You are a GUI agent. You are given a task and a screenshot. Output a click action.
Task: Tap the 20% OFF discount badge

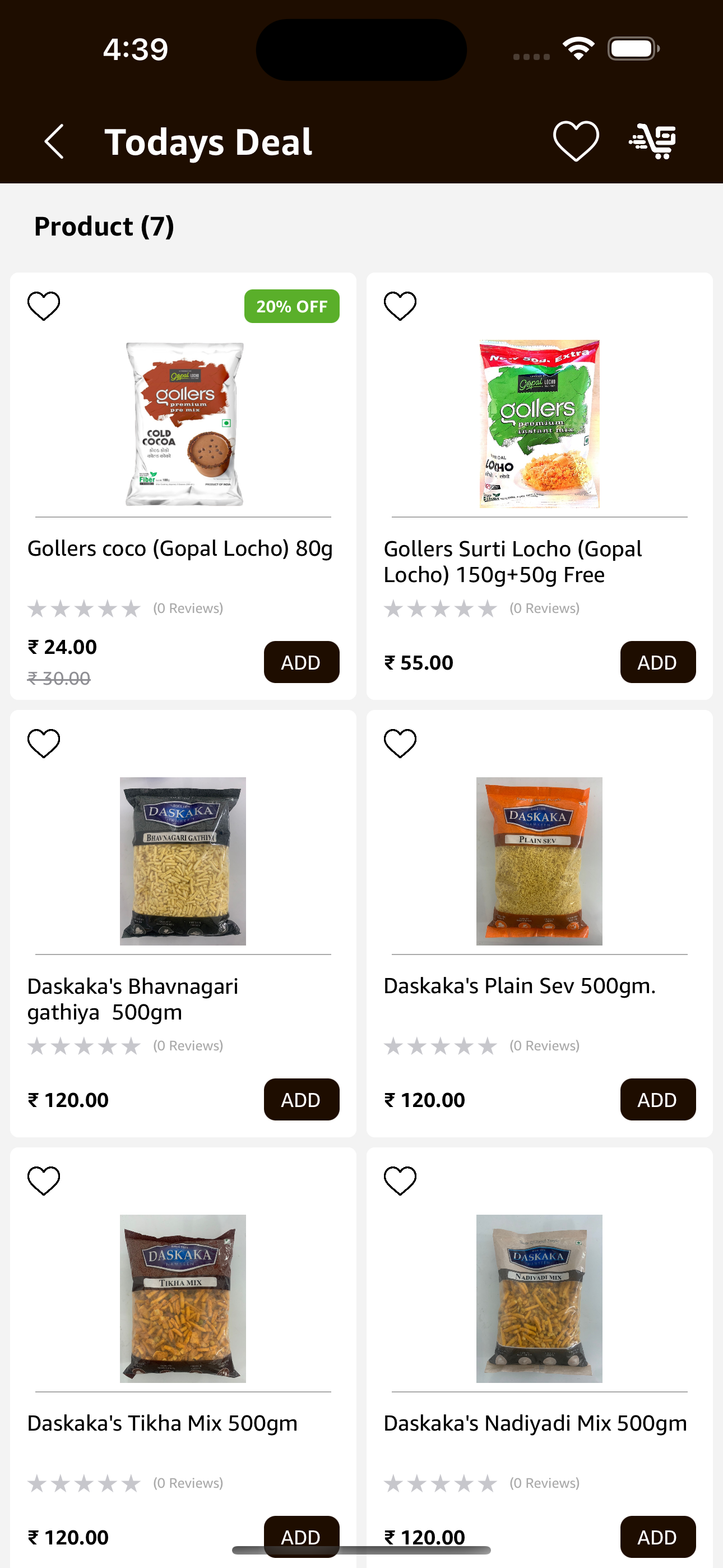[x=291, y=306]
